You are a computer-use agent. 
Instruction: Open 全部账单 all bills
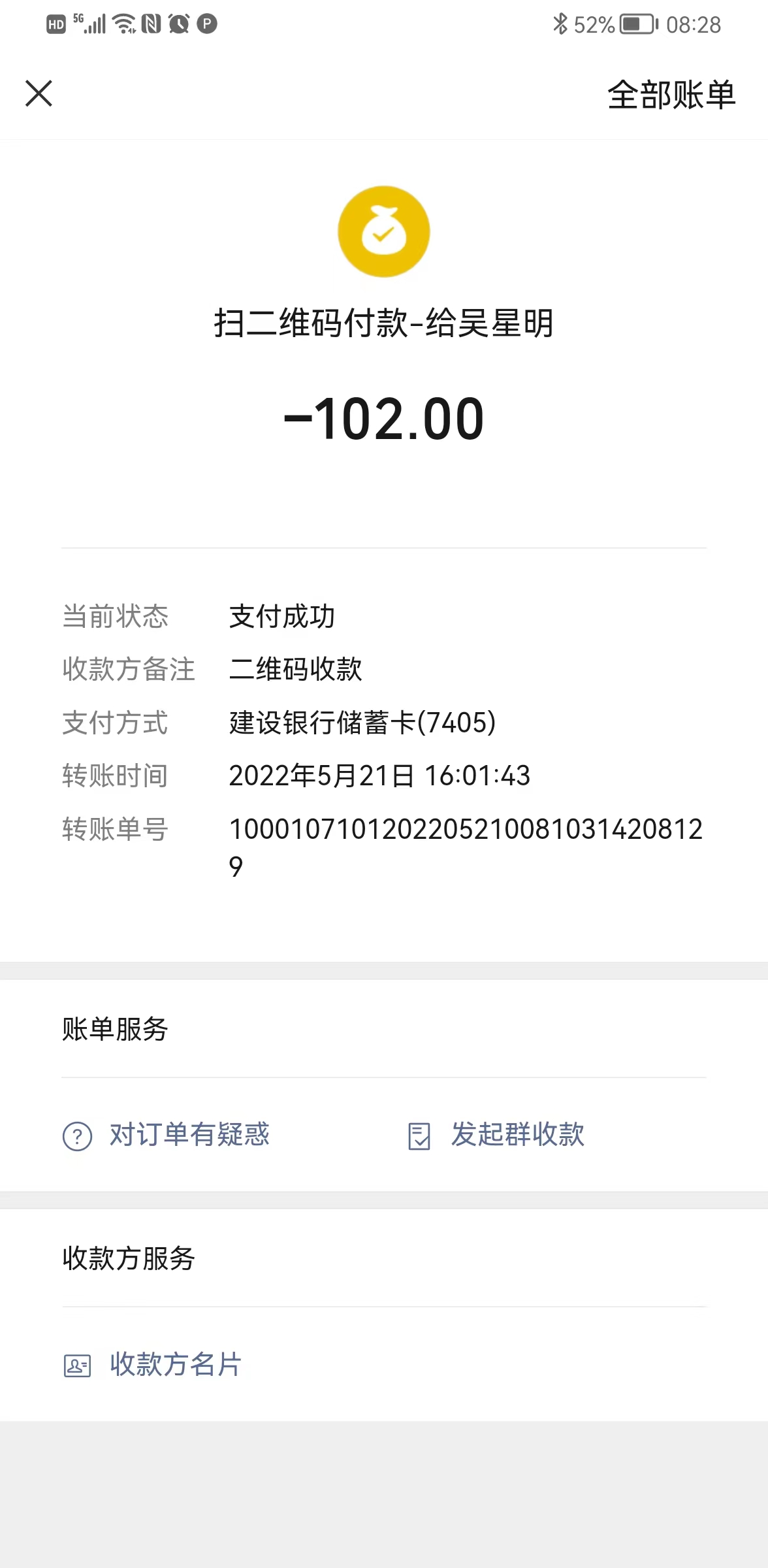[671, 95]
